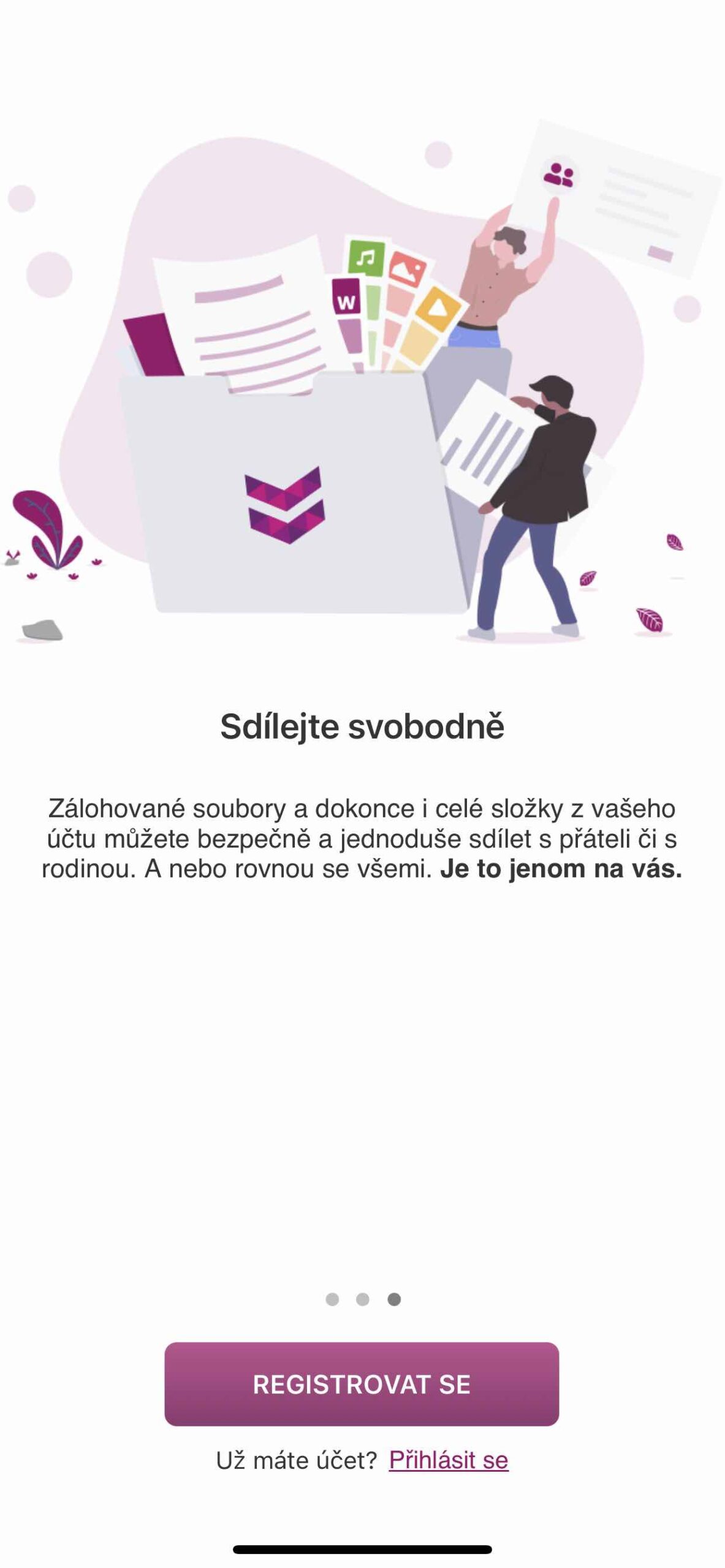725x1568 pixels.
Task: Click the double chevron logo on the folder
Action: (x=285, y=503)
